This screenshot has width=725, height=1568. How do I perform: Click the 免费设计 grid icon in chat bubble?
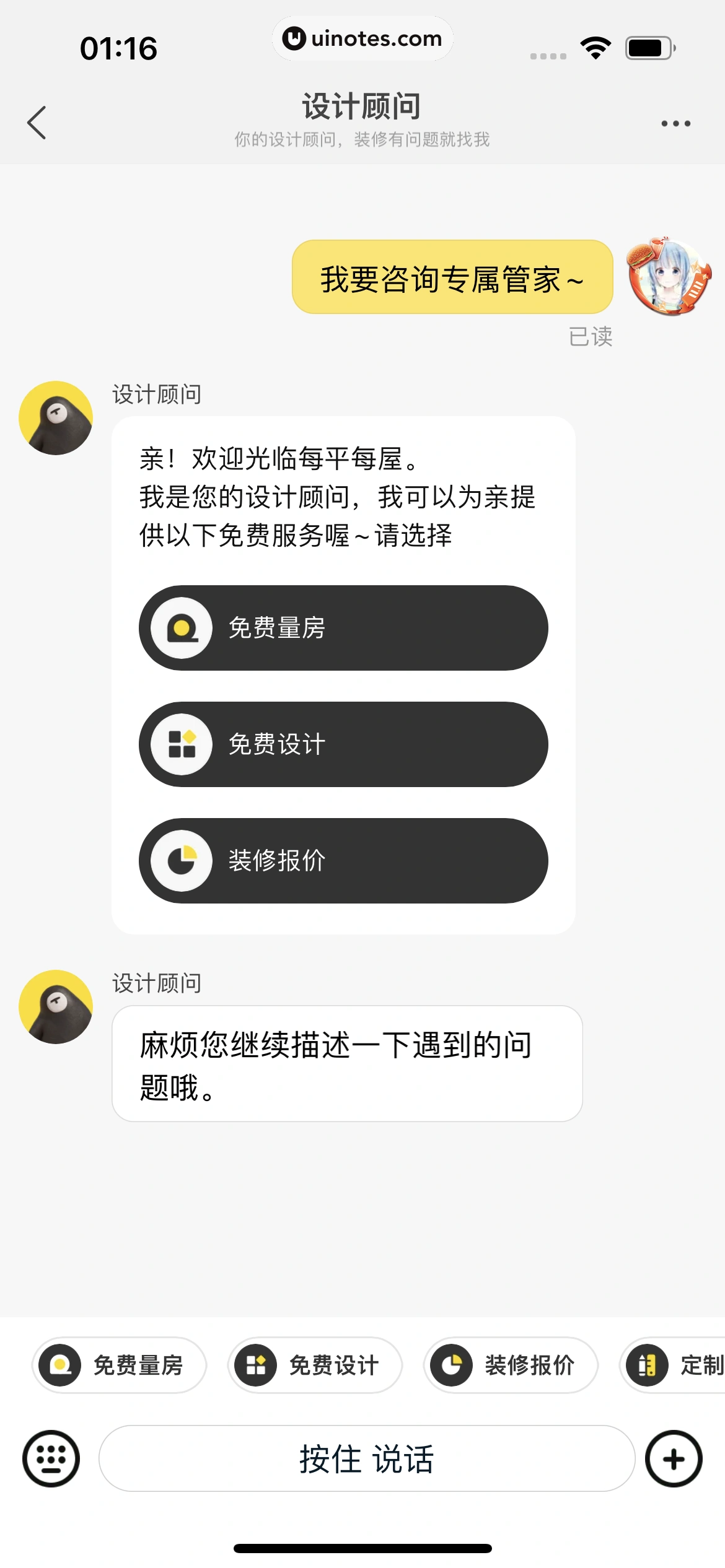tap(180, 745)
